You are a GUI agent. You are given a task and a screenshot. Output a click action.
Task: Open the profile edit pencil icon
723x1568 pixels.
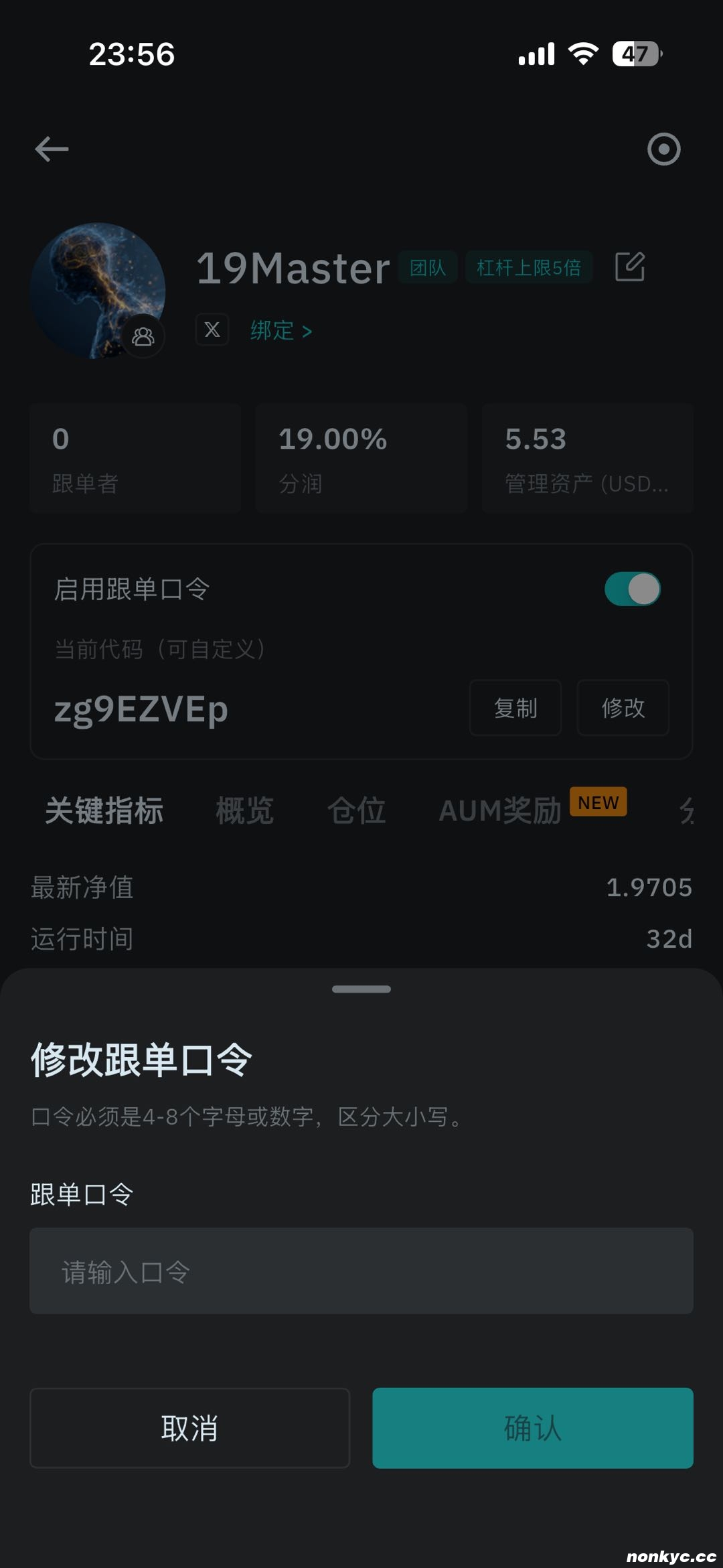[x=630, y=267]
